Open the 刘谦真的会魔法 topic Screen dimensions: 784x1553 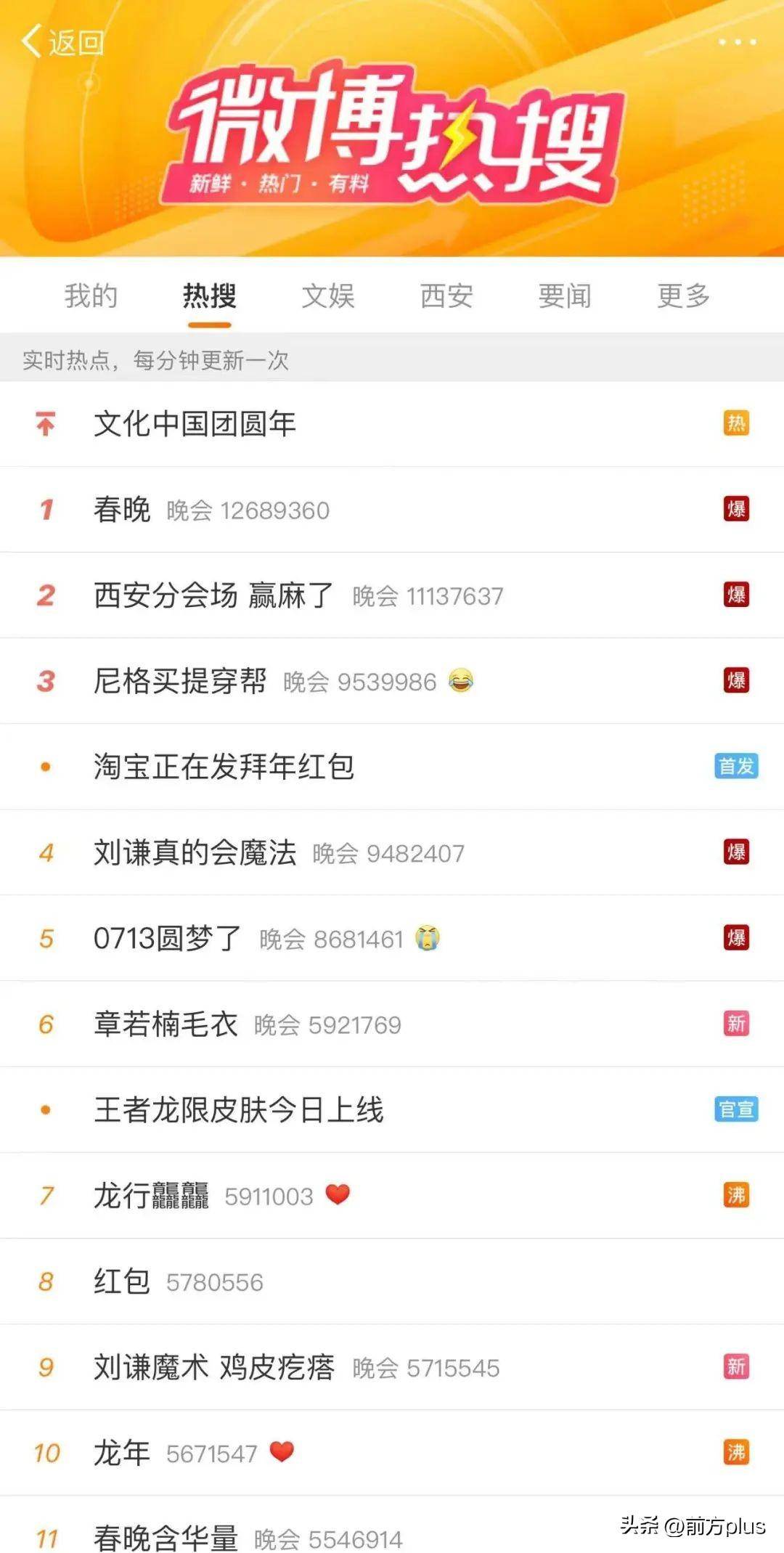pyautogui.click(x=196, y=852)
